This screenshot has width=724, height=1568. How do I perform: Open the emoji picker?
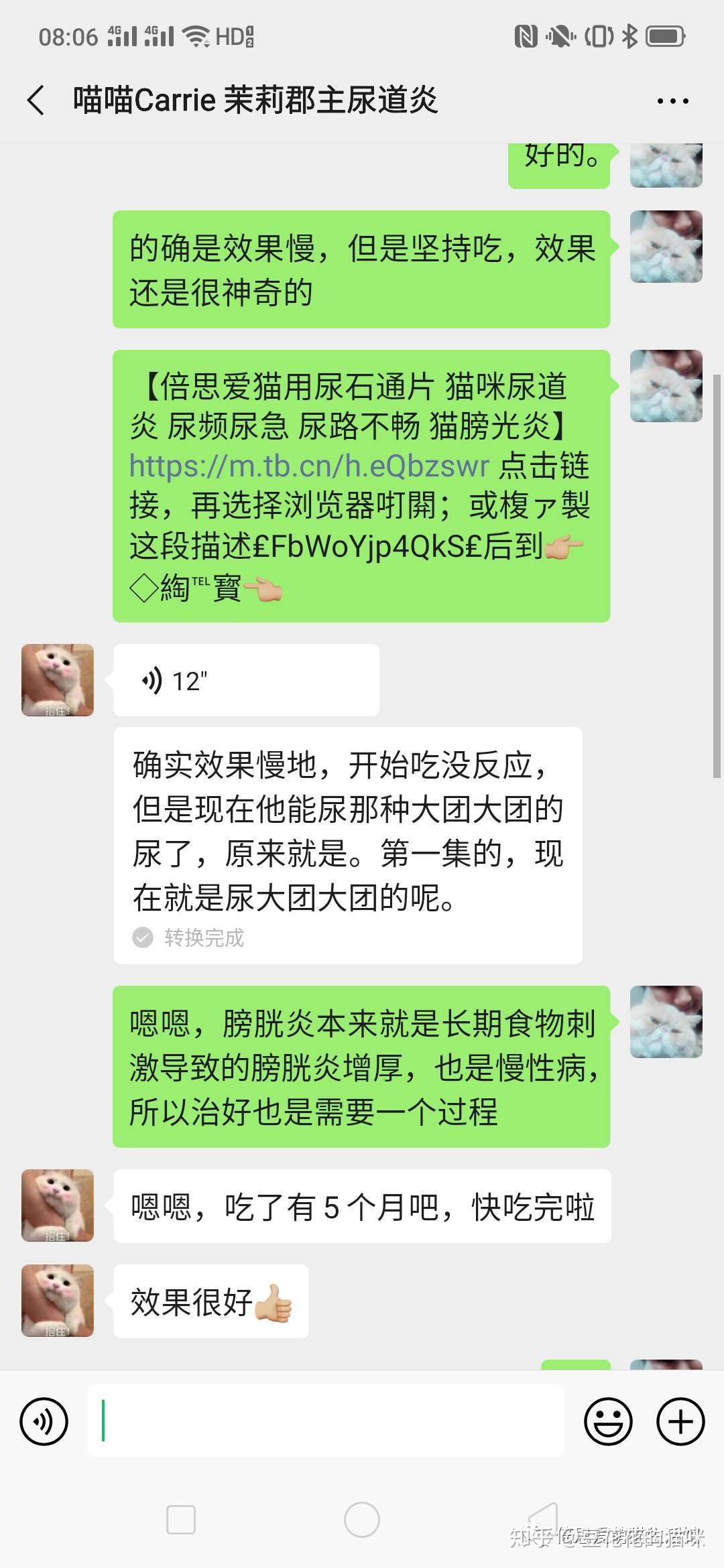(x=608, y=1421)
